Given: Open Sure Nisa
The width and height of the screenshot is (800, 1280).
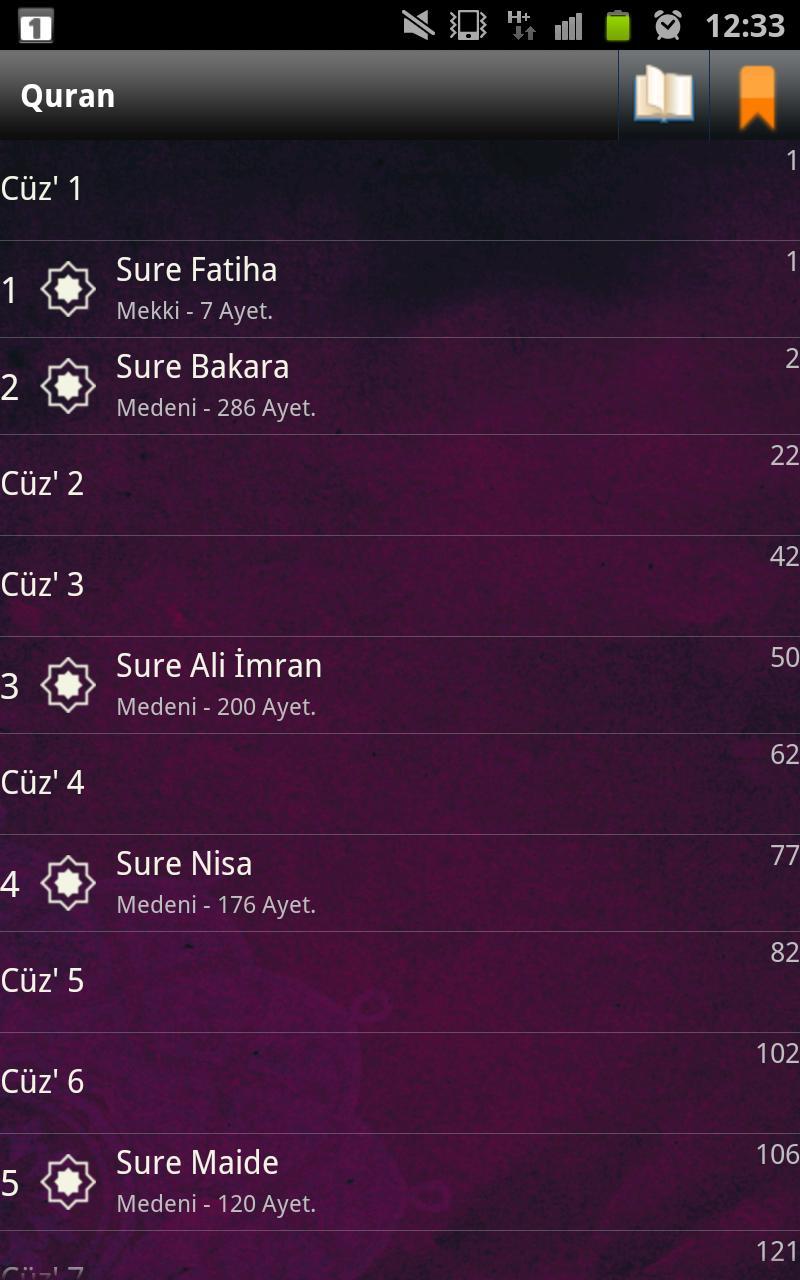Looking at the screenshot, I should click(x=400, y=883).
